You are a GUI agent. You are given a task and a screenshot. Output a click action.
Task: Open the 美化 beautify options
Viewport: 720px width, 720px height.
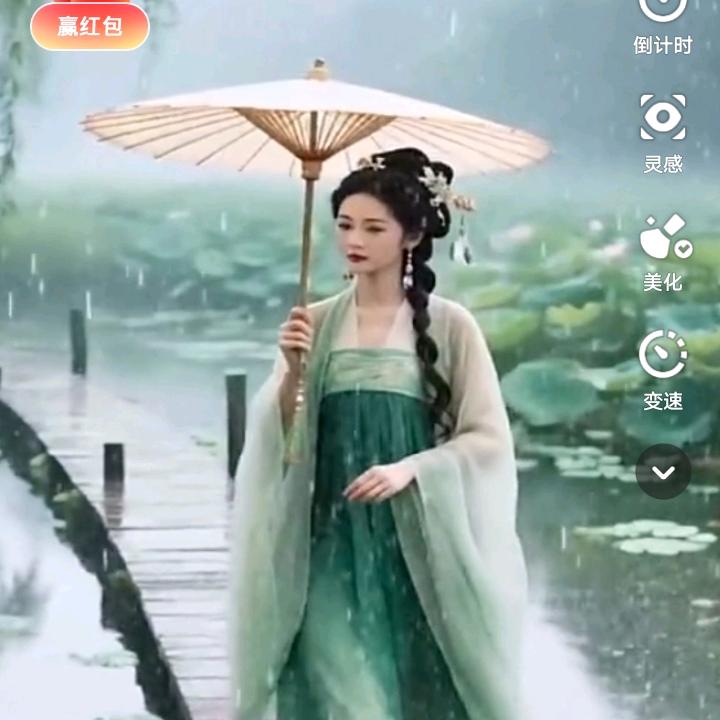(663, 249)
